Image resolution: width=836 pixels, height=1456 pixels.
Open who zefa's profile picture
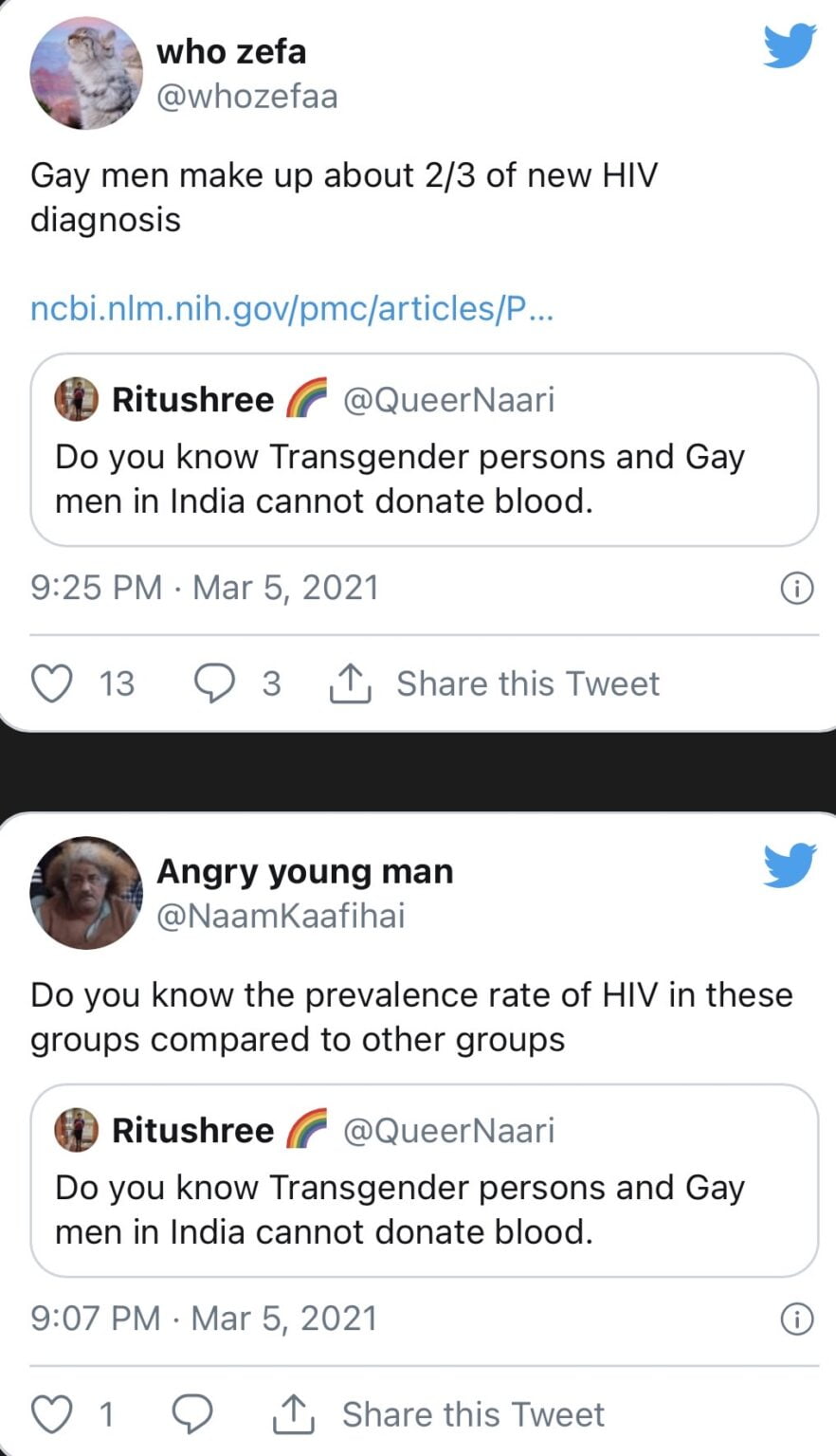[x=86, y=73]
